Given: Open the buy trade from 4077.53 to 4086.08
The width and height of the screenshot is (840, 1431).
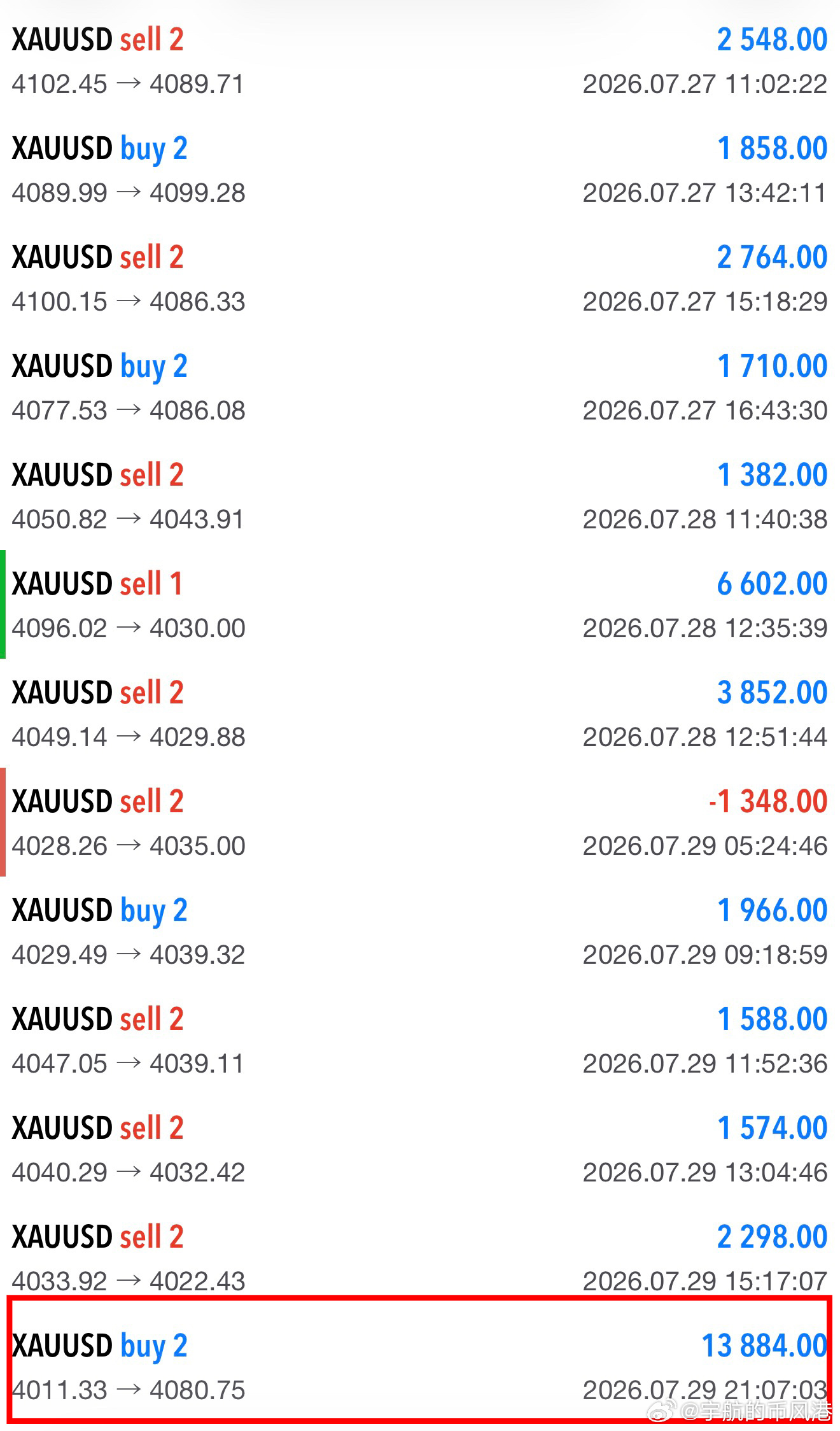Looking at the screenshot, I should [x=420, y=387].
